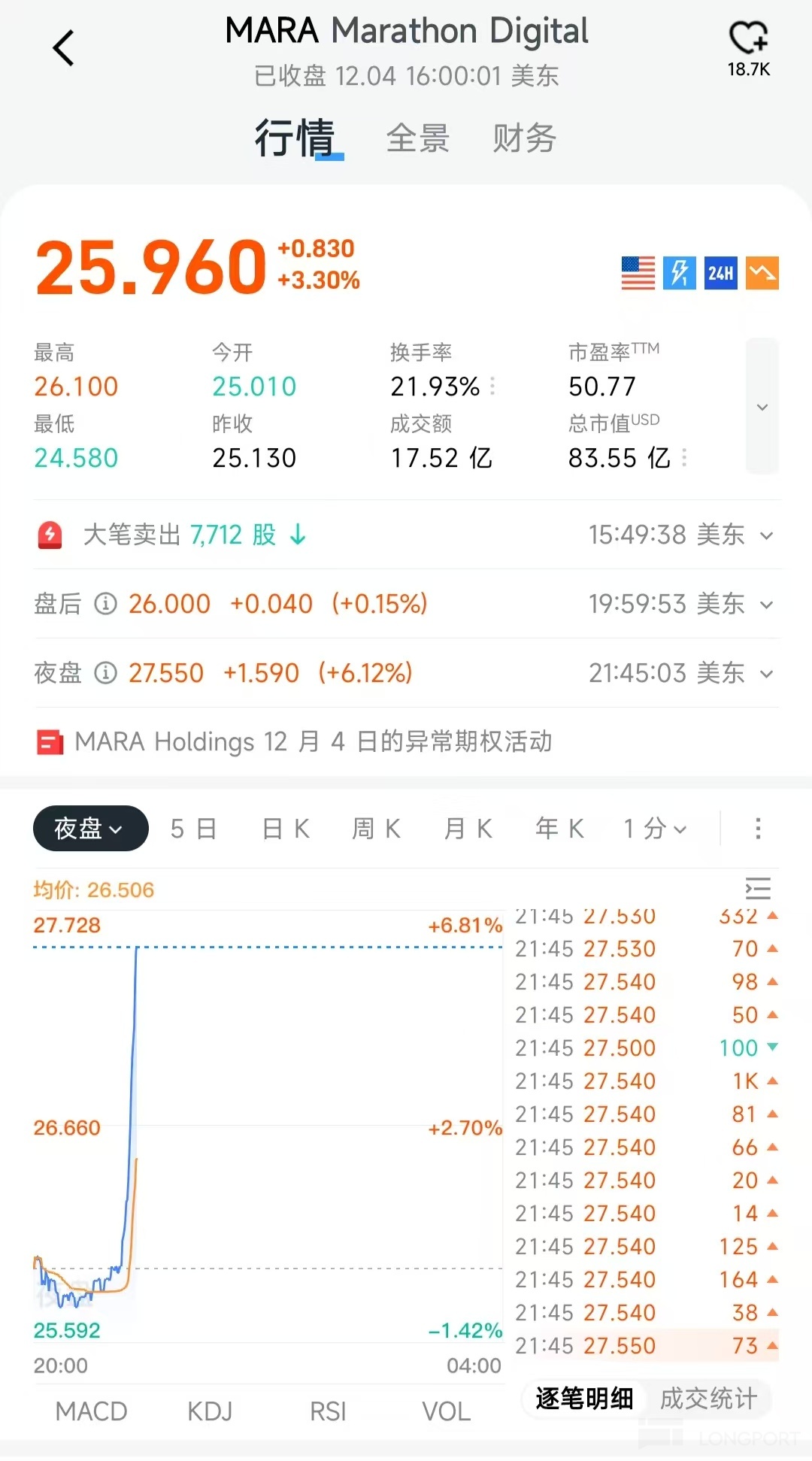Switch to the 财务 tab
812x1461 pixels.
coord(524,139)
